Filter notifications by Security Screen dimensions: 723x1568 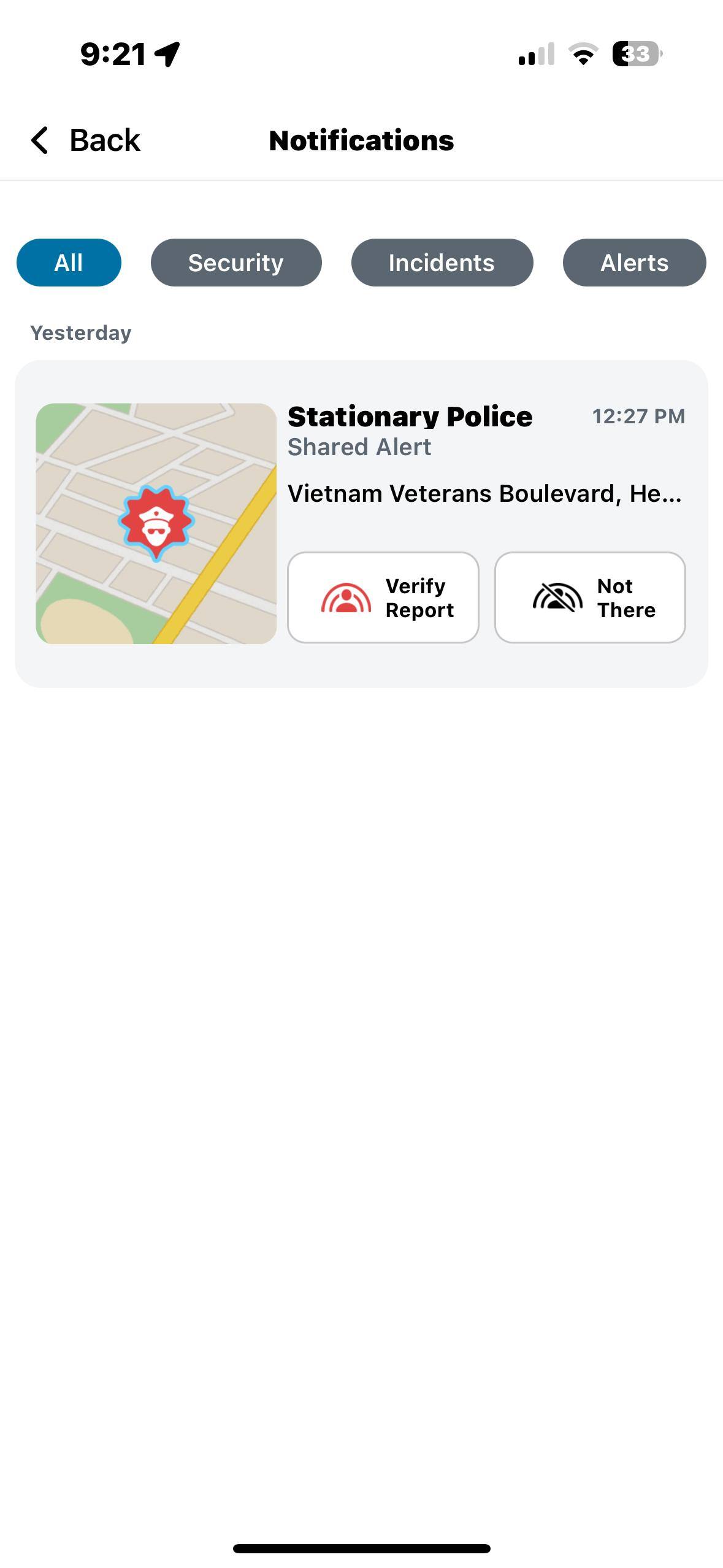pos(236,263)
